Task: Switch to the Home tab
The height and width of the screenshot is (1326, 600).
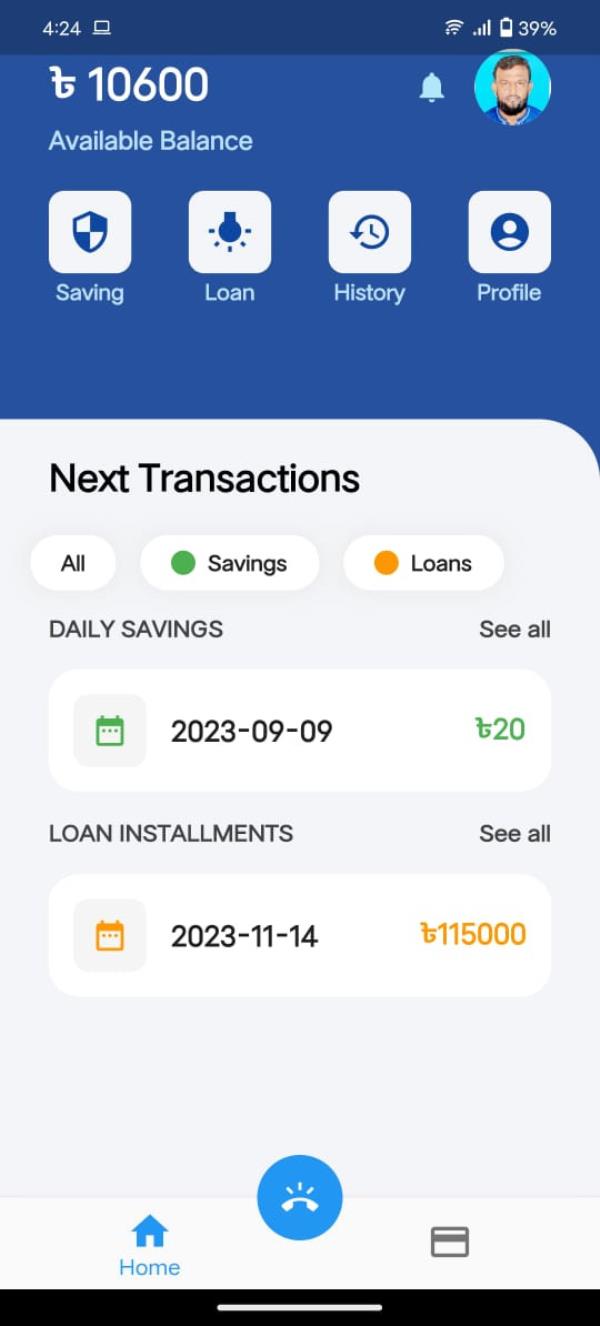Action: coord(150,1244)
